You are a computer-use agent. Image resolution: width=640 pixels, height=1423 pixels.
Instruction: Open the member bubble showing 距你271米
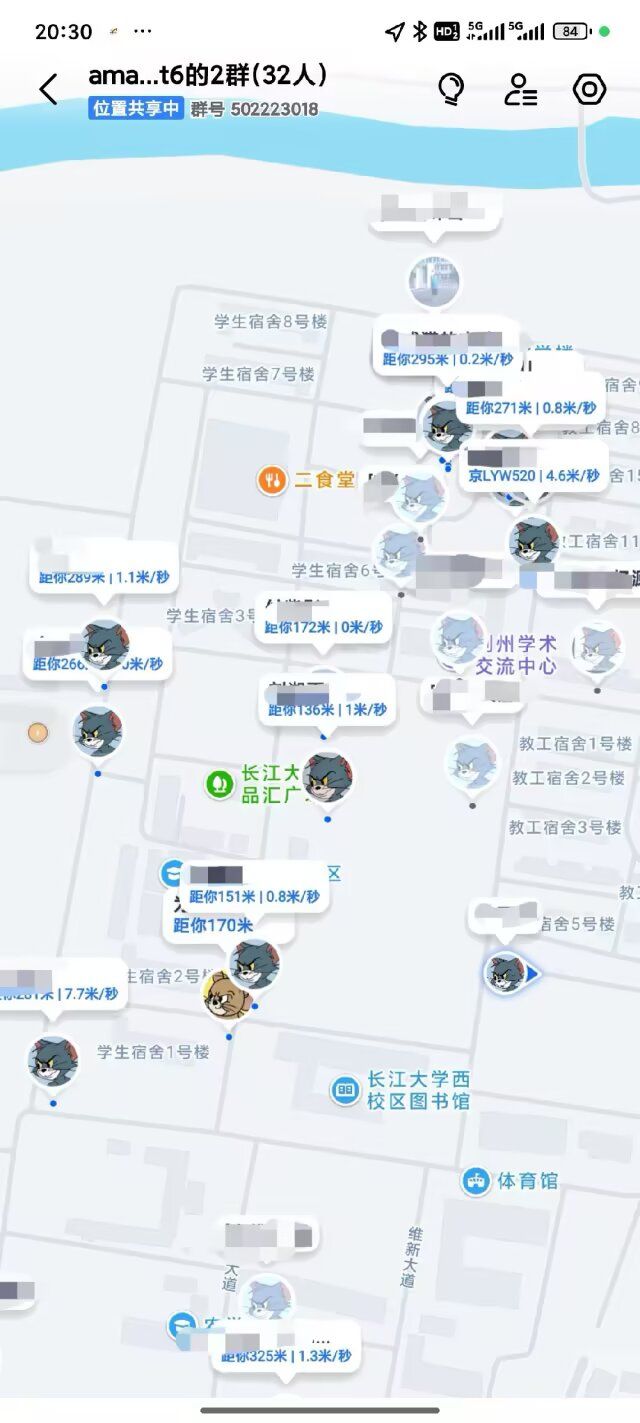(x=530, y=399)
